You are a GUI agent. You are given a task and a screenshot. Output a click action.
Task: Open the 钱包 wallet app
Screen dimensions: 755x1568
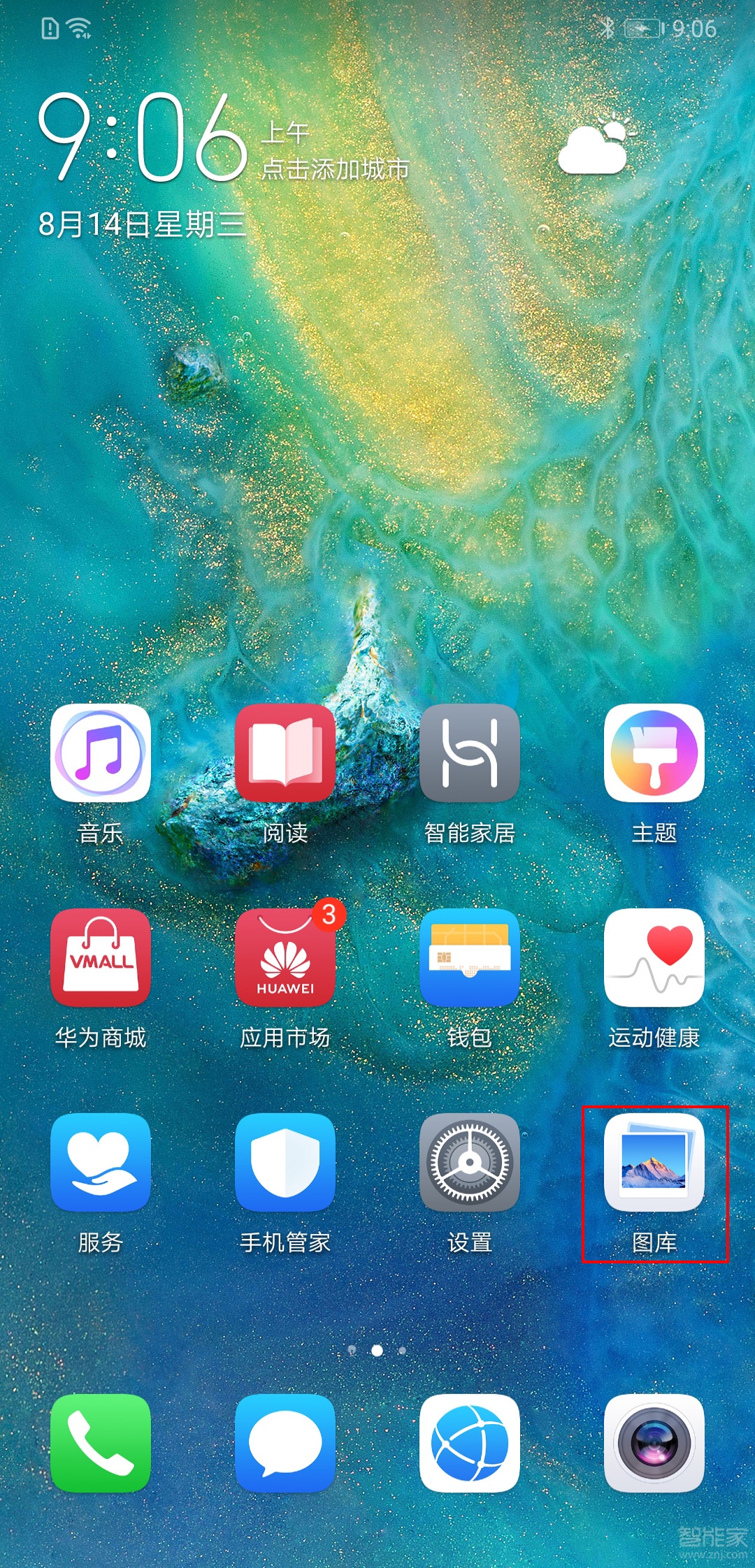tap(470, 958)
